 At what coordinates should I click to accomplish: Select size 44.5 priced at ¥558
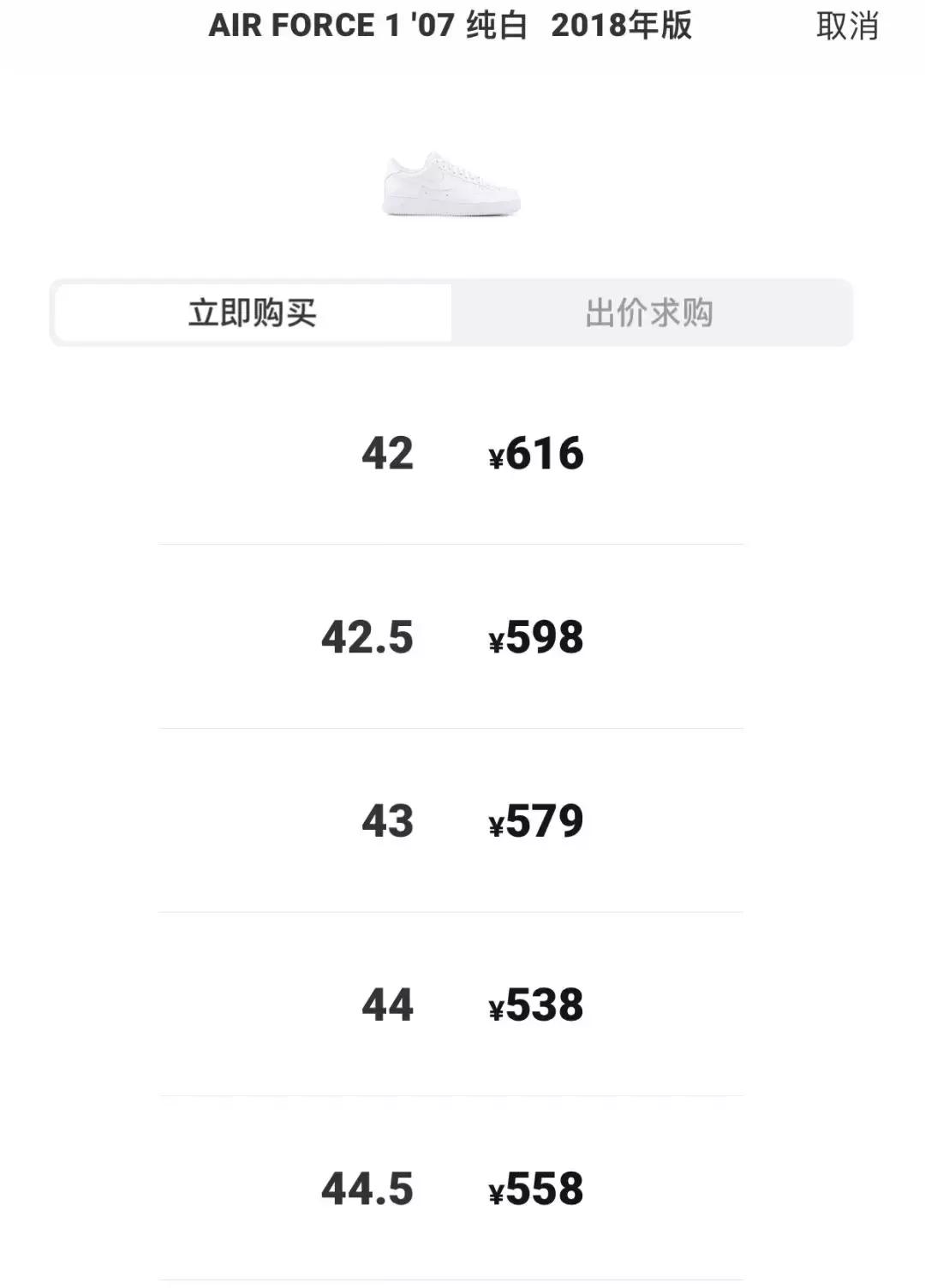coord(462,1190)
